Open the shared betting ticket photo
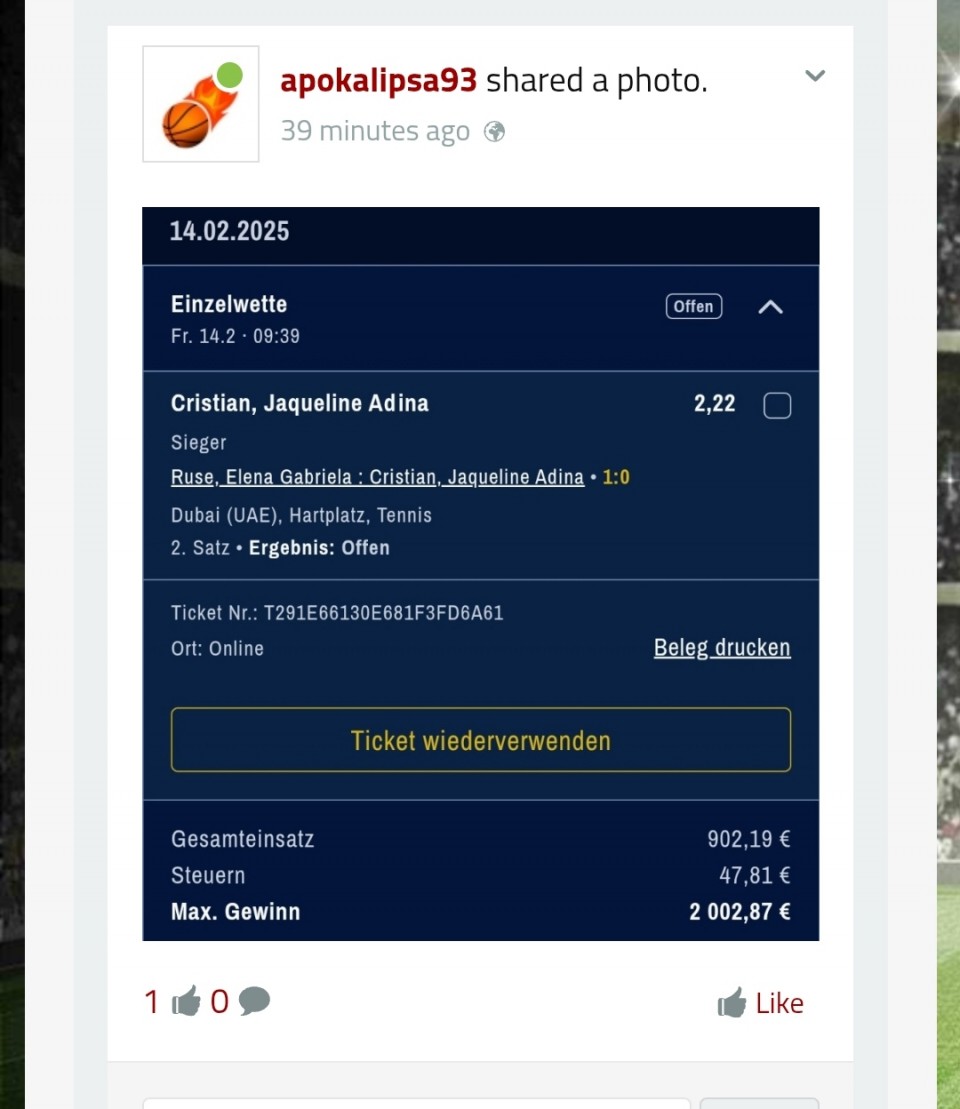960x1109 pixels. 480,573
